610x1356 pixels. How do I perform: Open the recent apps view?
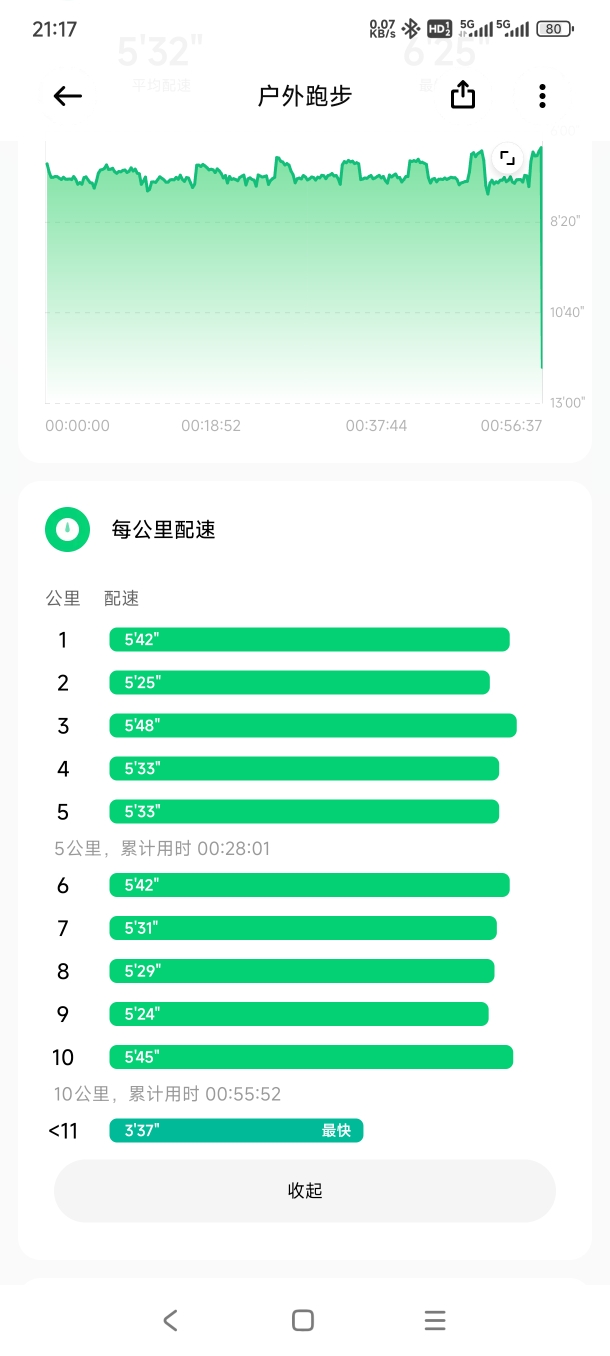[435, 1320]
